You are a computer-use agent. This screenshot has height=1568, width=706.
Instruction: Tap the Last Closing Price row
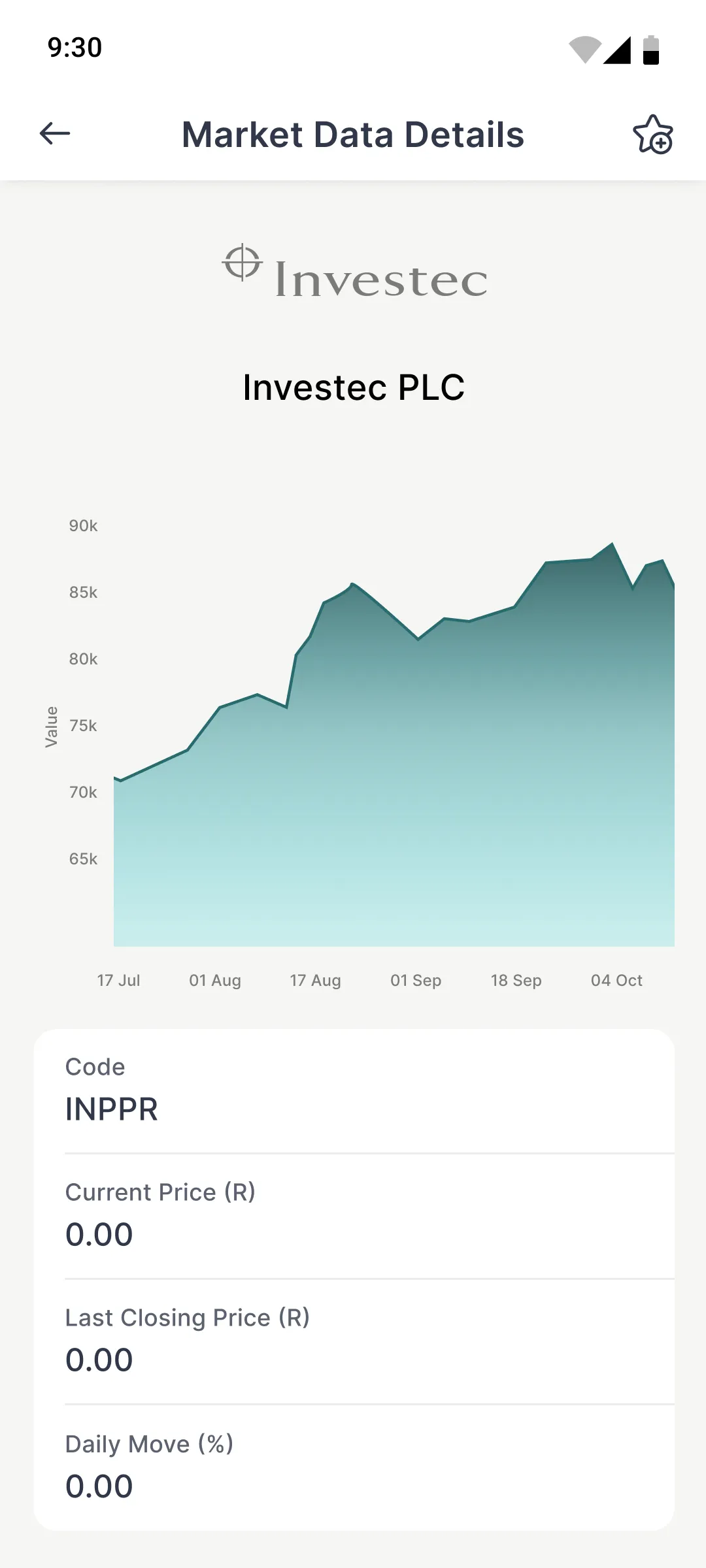[188, 1318]
